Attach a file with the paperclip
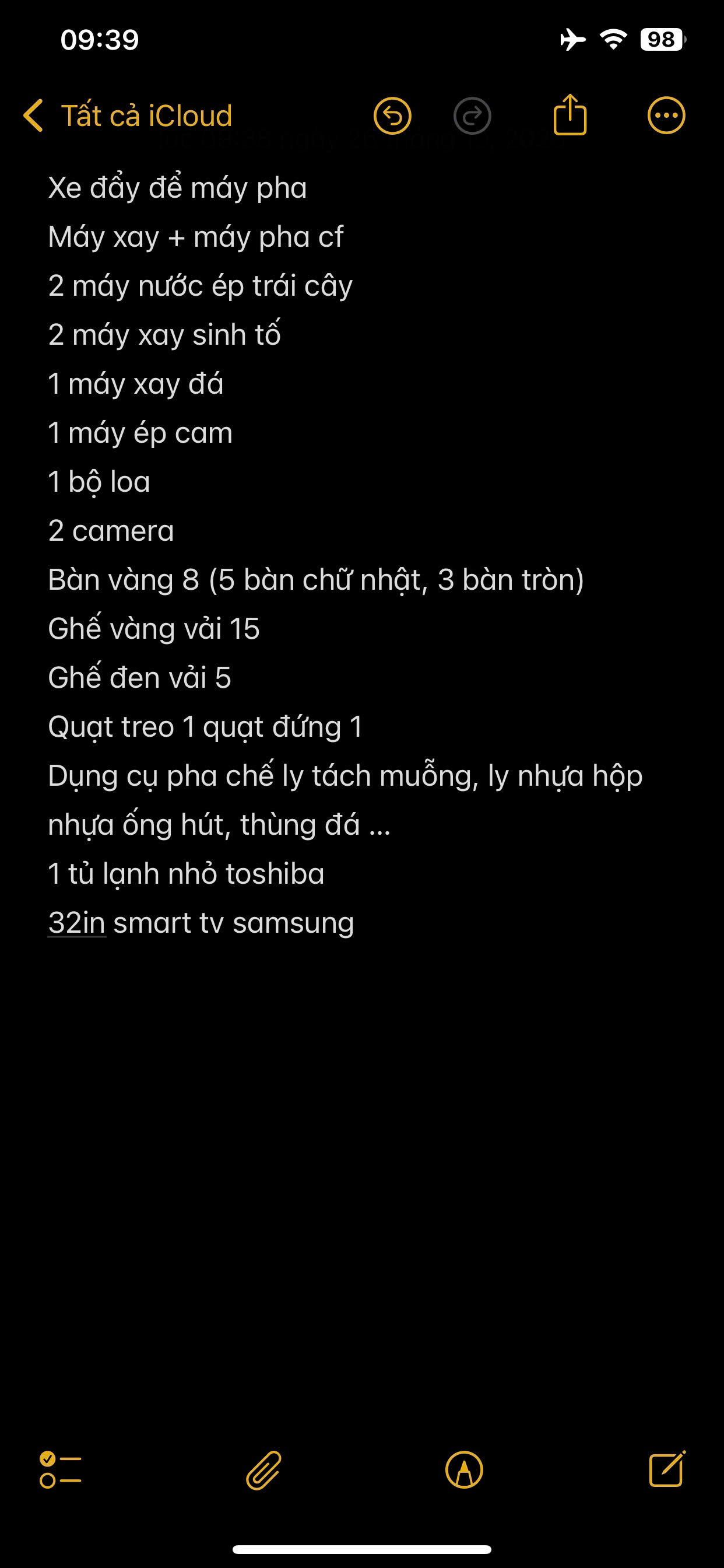This screenshot has height=1568, width=724. click(x=263, y=1470)
